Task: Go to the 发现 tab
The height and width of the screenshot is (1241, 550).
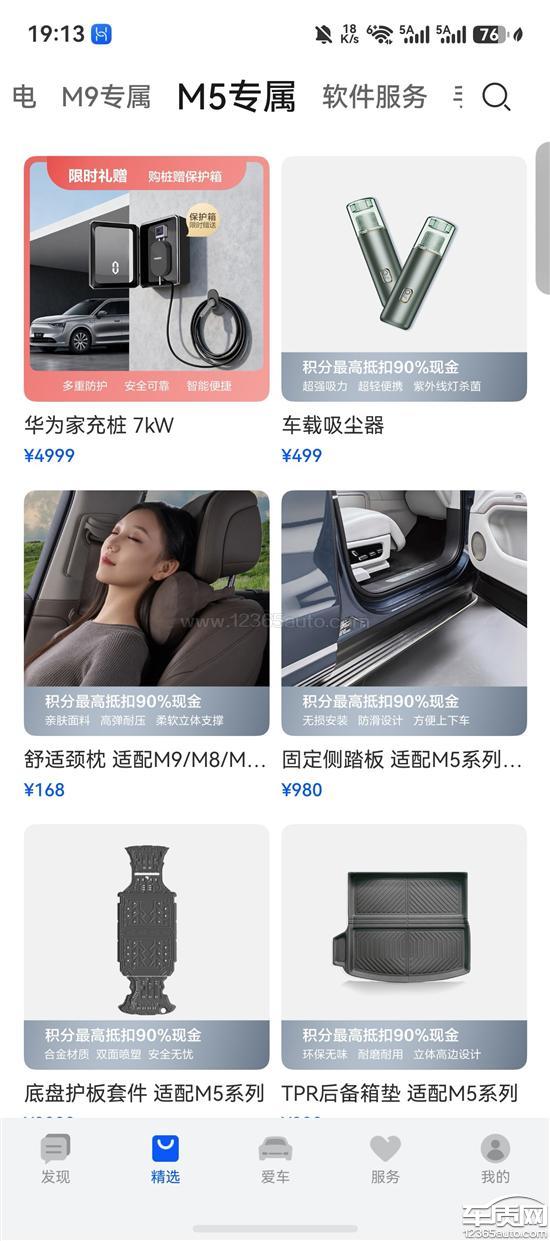Action: [55, 1160]
